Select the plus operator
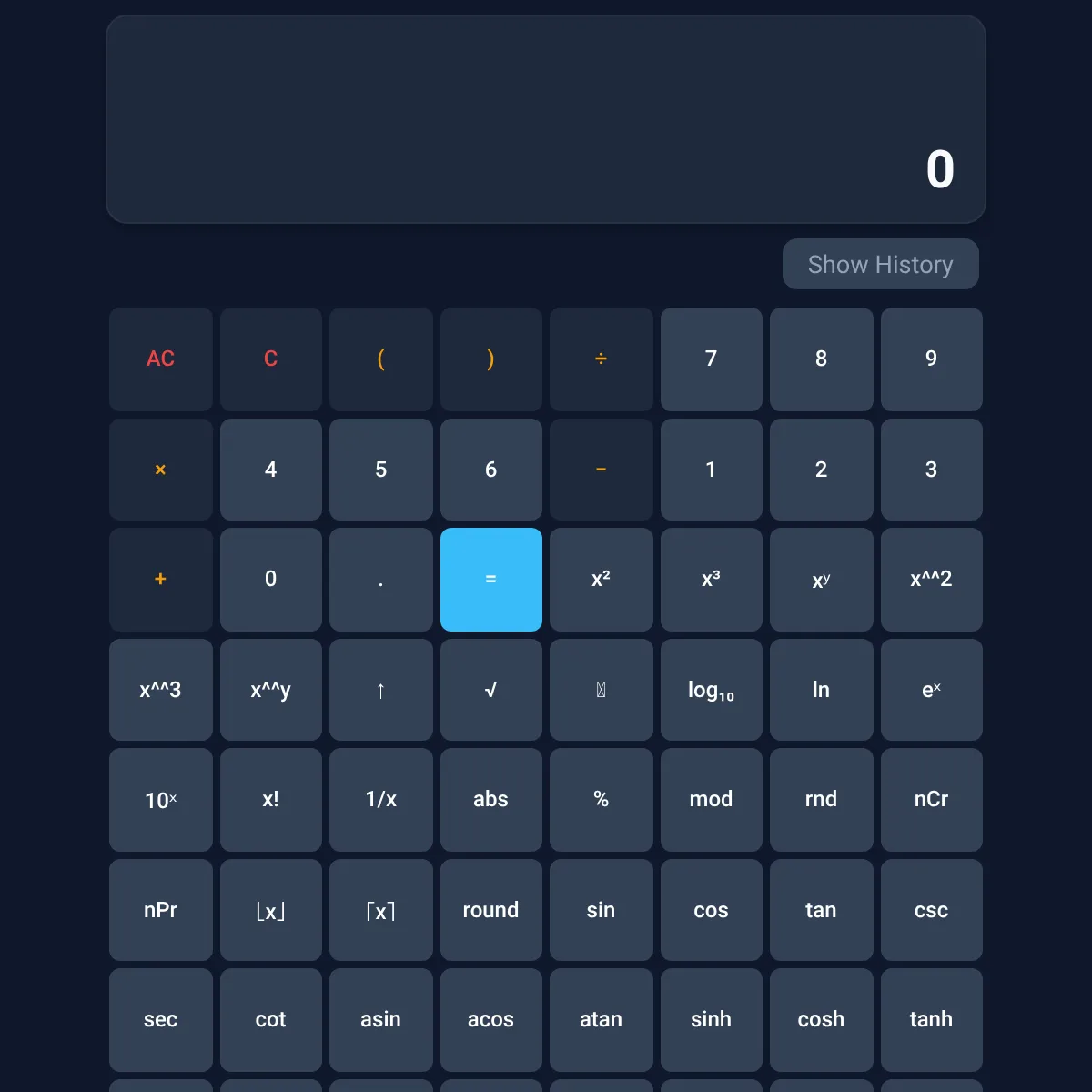The image size is (1092, 1092). click(160, 580)
